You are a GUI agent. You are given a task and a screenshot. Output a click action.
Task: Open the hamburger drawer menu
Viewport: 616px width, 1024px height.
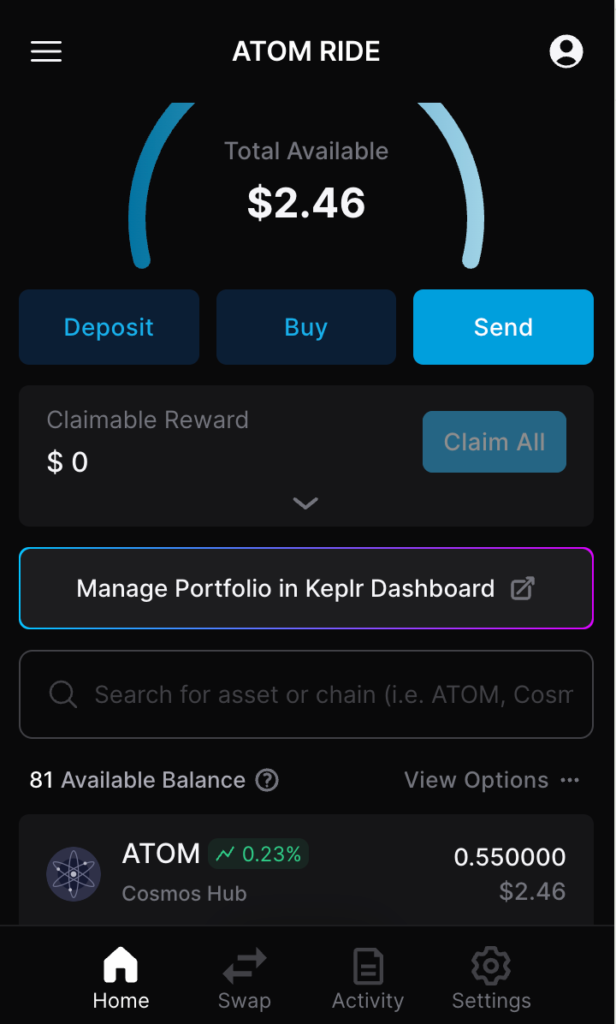pos(46,52)
